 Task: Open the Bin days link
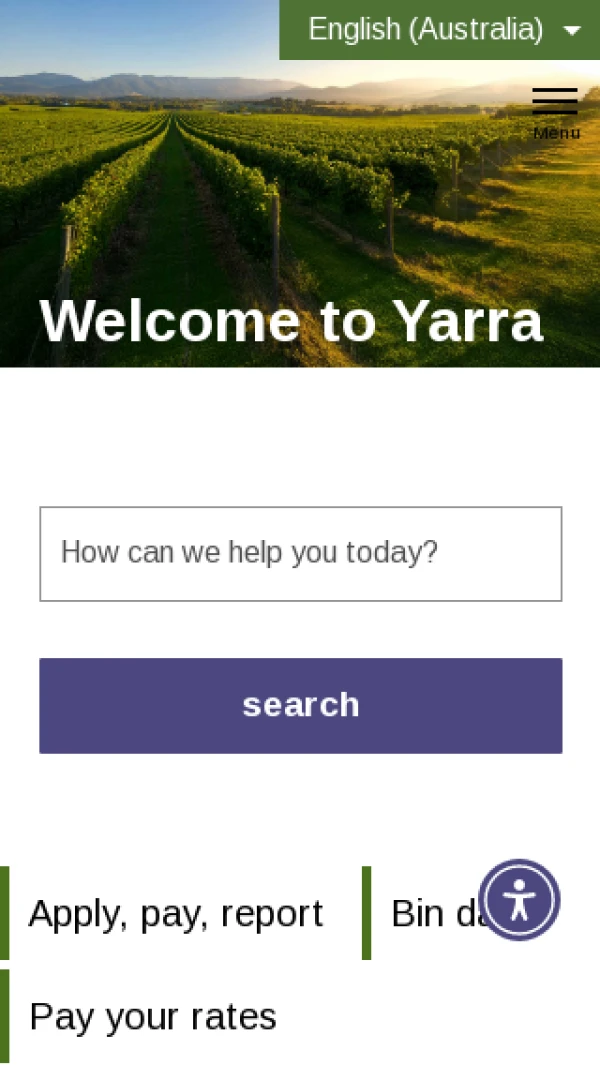point(425,913)
